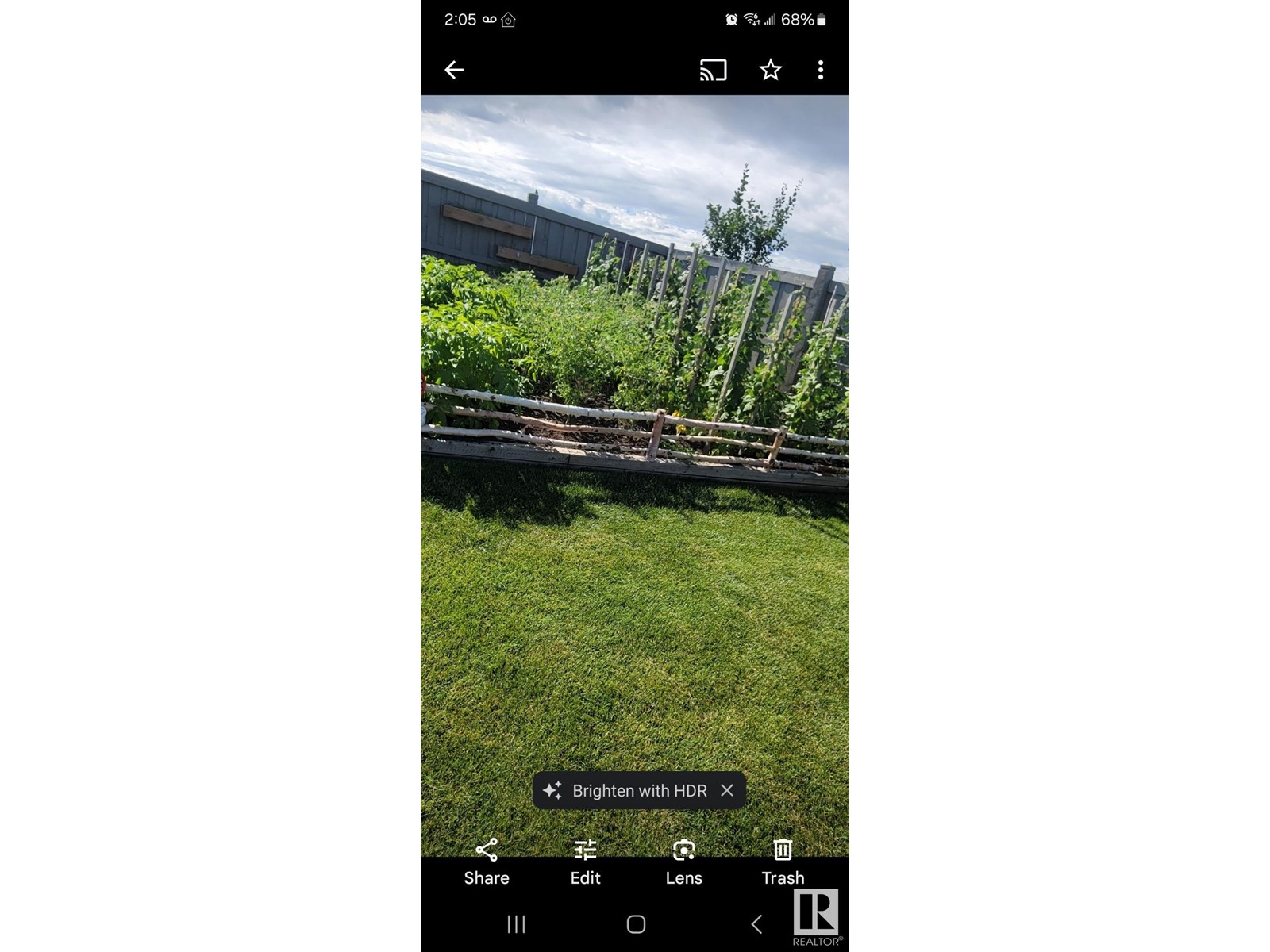Open the Edit tools

[585, 862]
